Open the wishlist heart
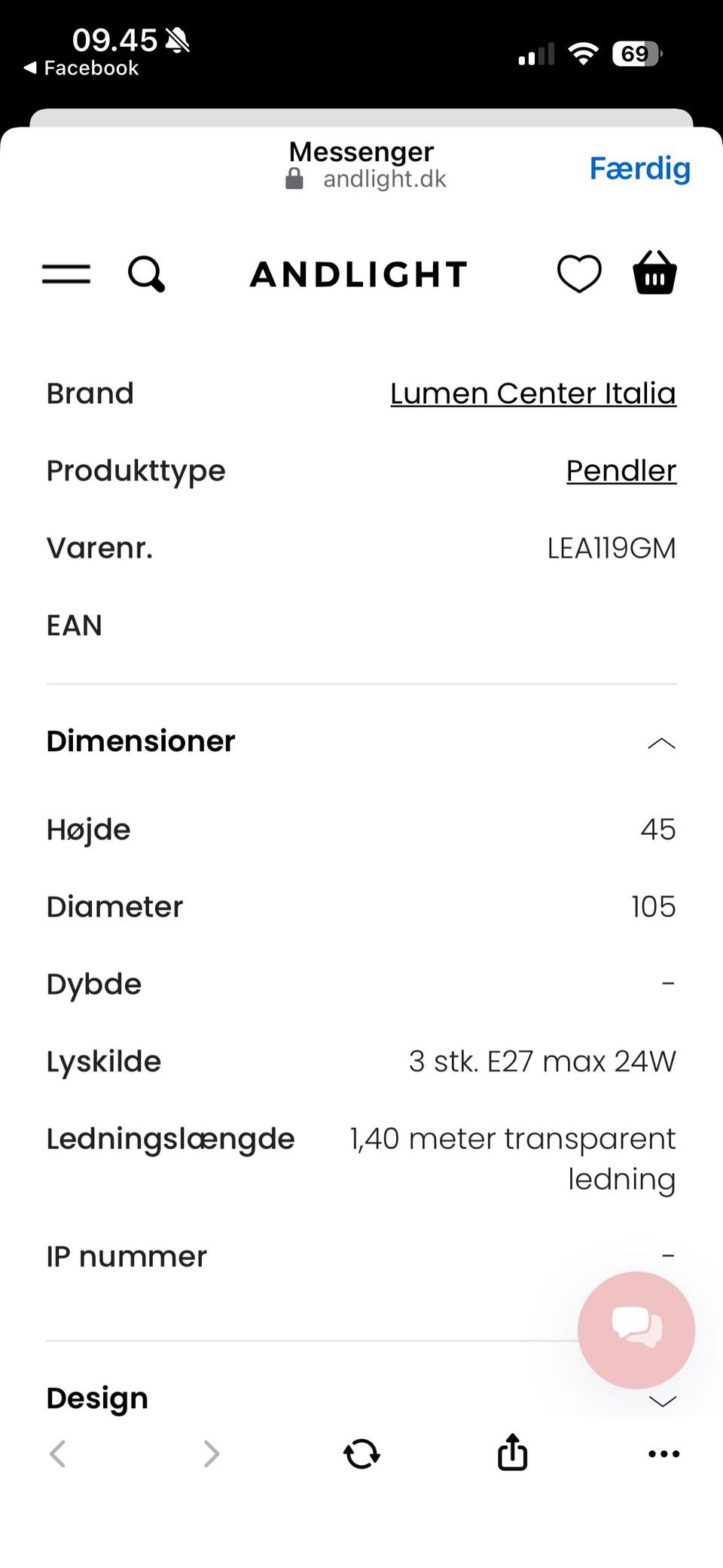The image size is (723, 1568). coord(578,274)
